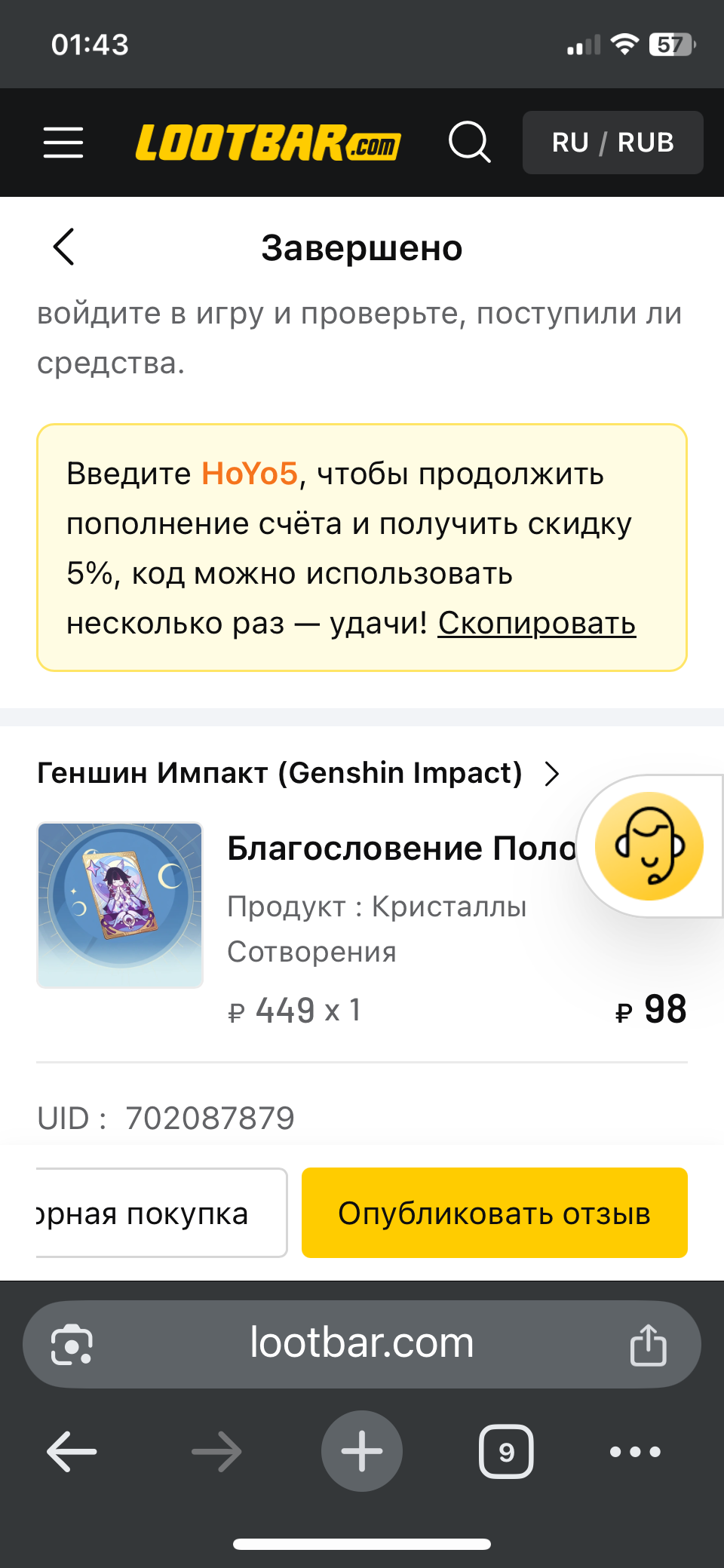
Task: Tap Опубликовать отзыв
Action: pos(495,1213)
